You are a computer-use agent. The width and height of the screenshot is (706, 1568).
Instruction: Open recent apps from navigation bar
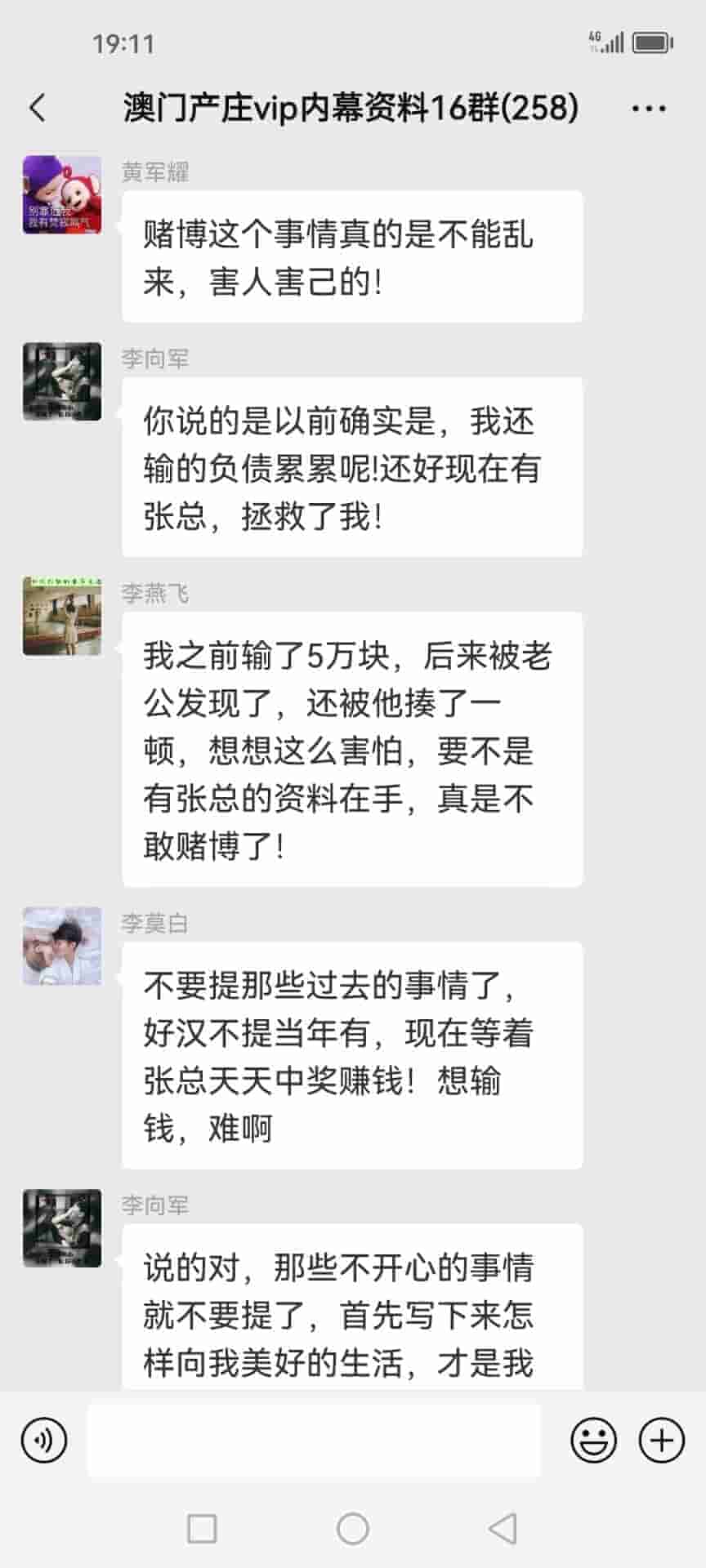coord(202,1528)
